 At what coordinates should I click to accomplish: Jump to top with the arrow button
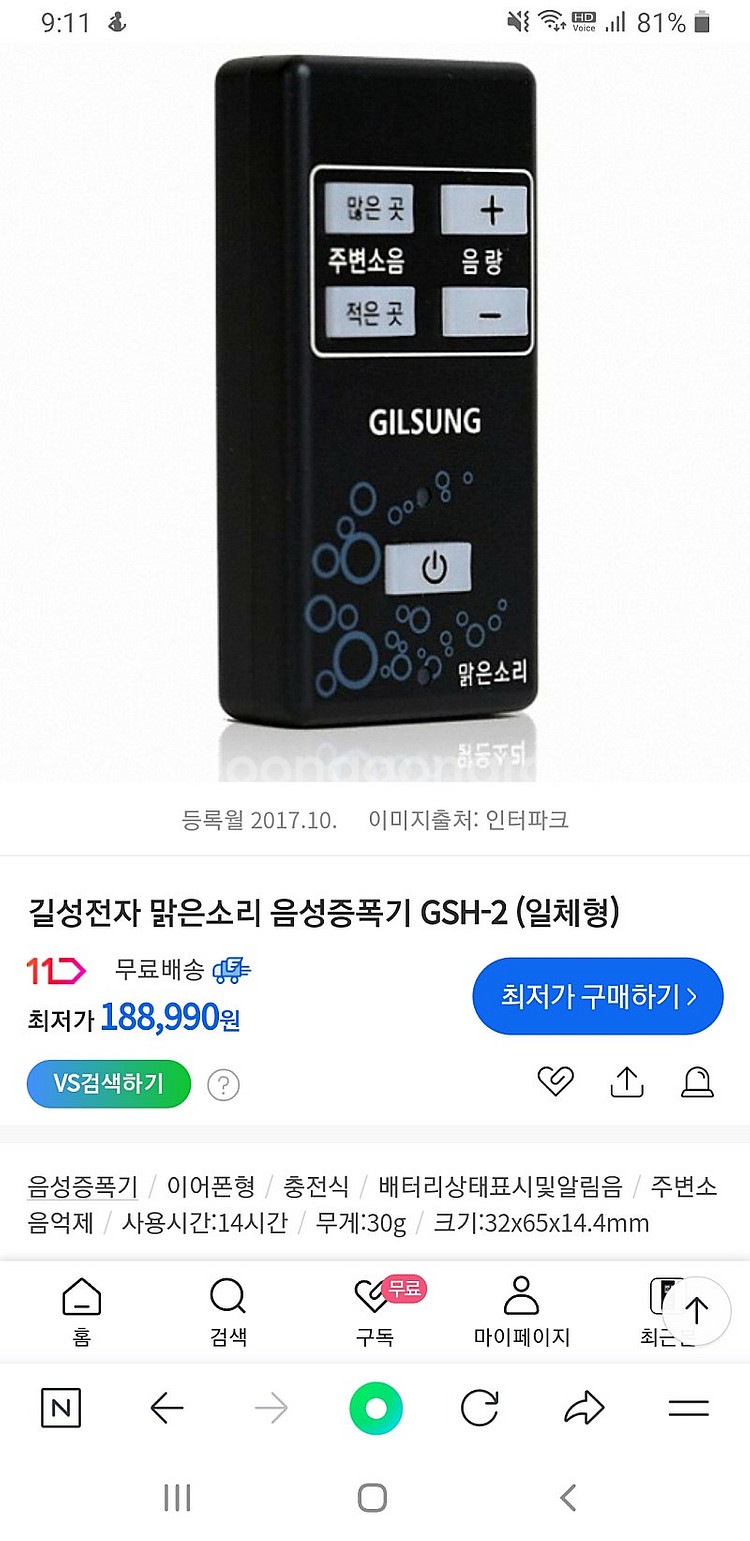[x=696, y=1310]
